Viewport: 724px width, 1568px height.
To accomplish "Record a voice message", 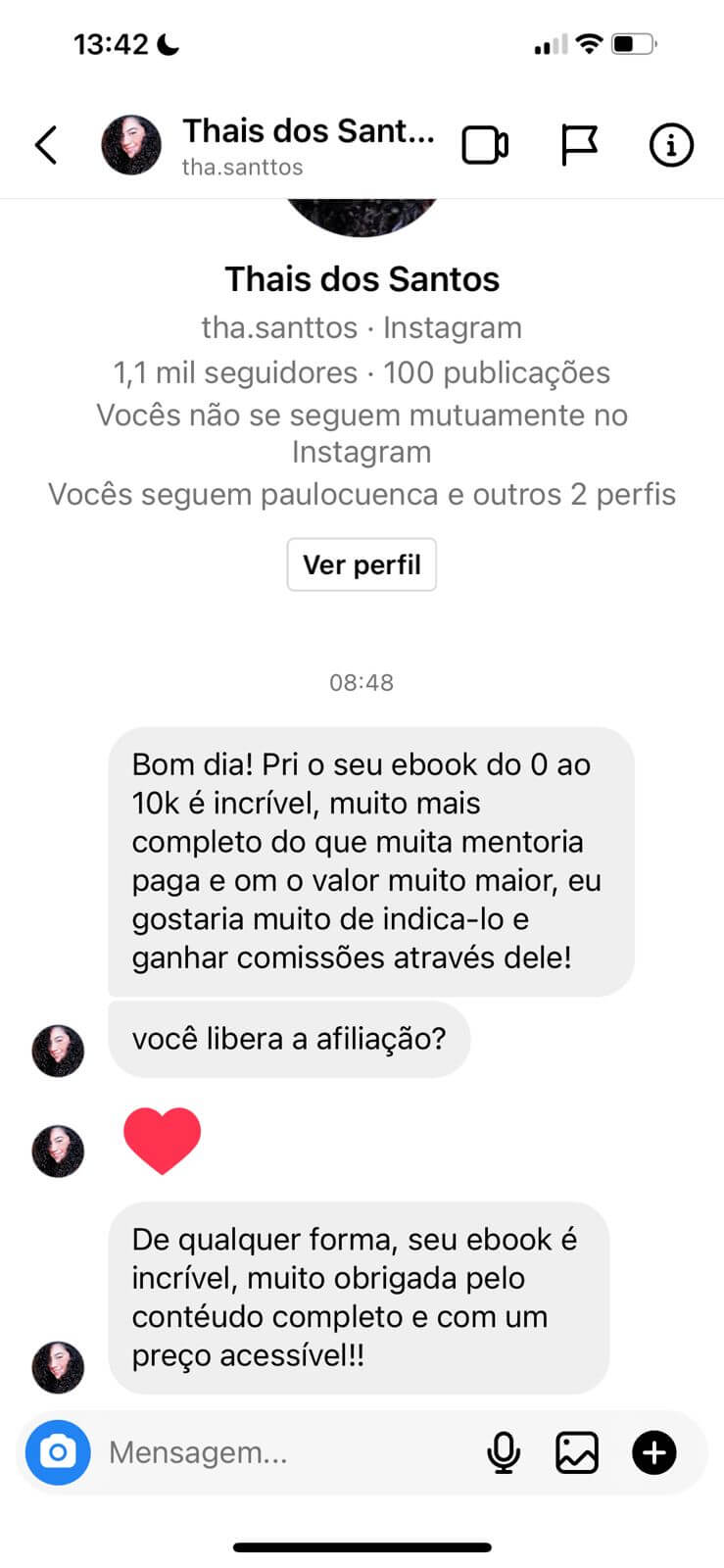I will (x=504, y=1452).
